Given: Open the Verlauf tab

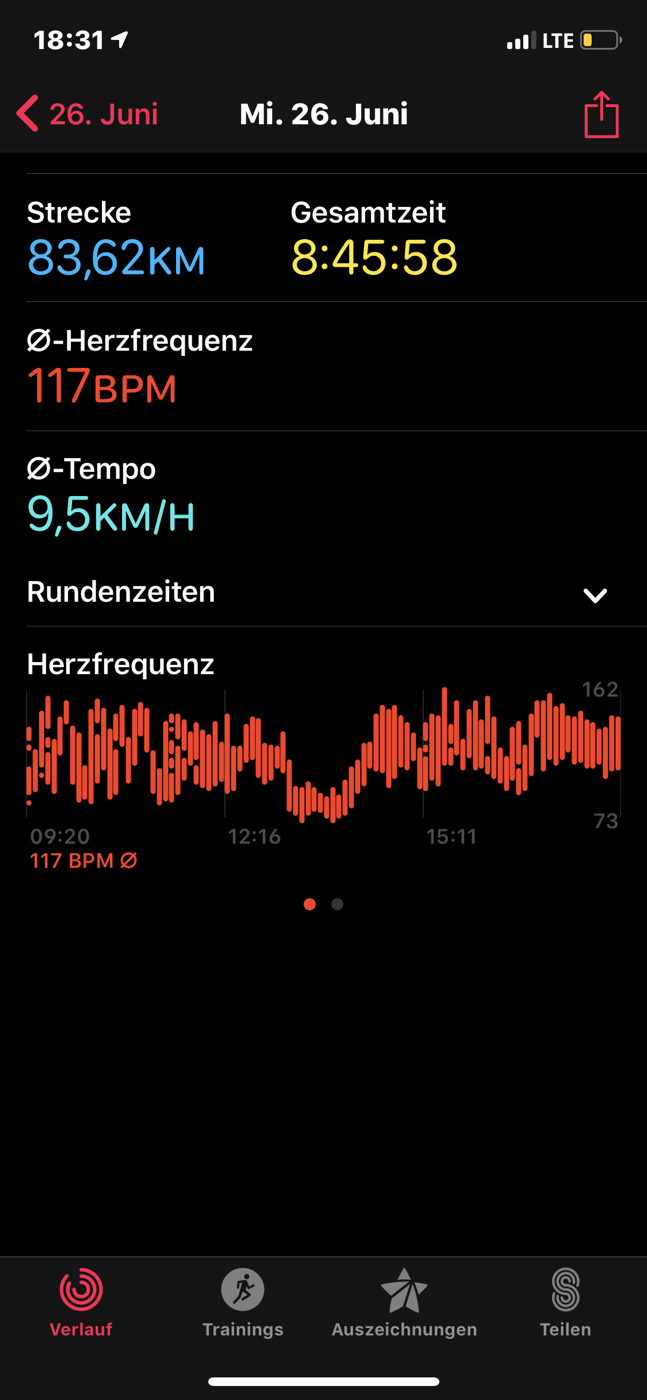Looking at the screenshot, I should coord(81,1302).
